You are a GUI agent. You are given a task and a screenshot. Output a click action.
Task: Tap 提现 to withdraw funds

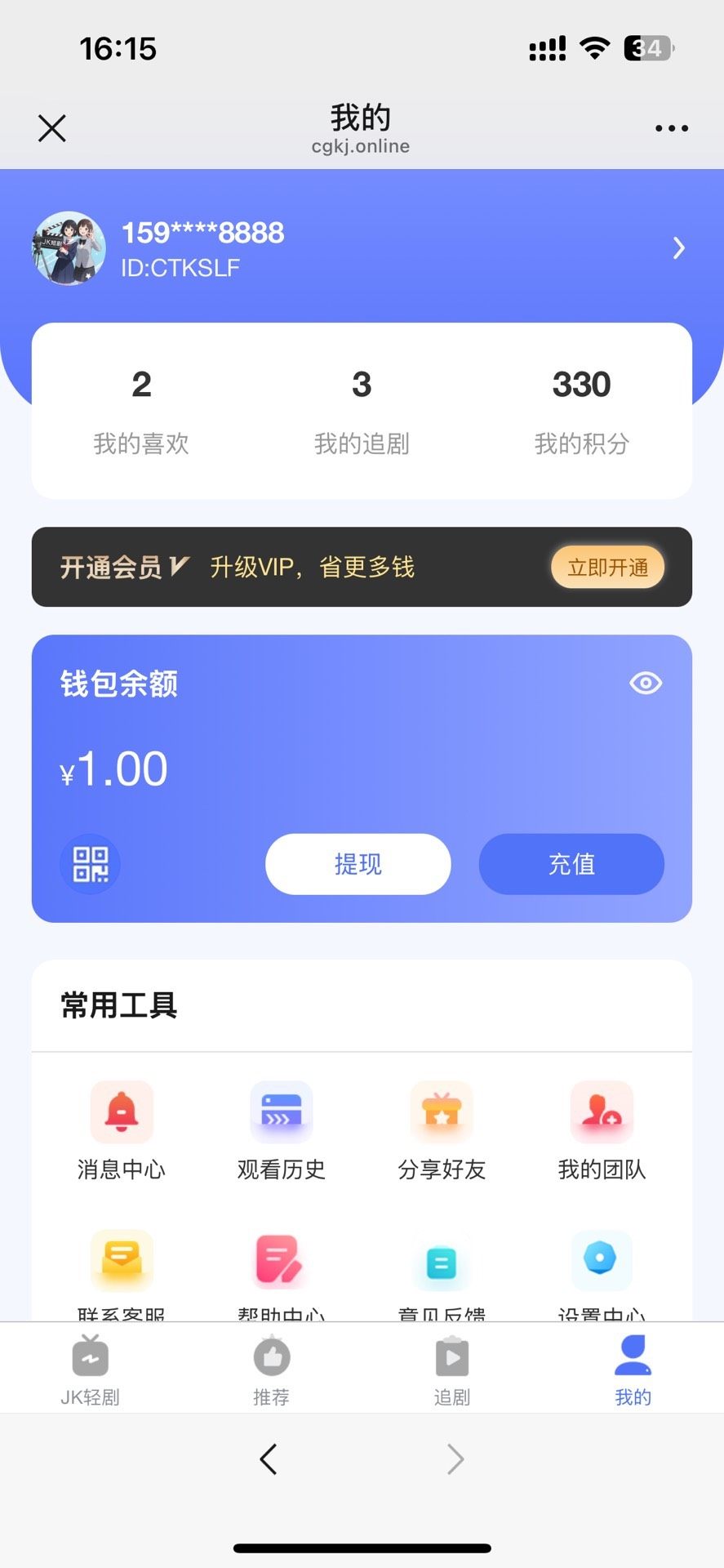[x=358, y=864]
